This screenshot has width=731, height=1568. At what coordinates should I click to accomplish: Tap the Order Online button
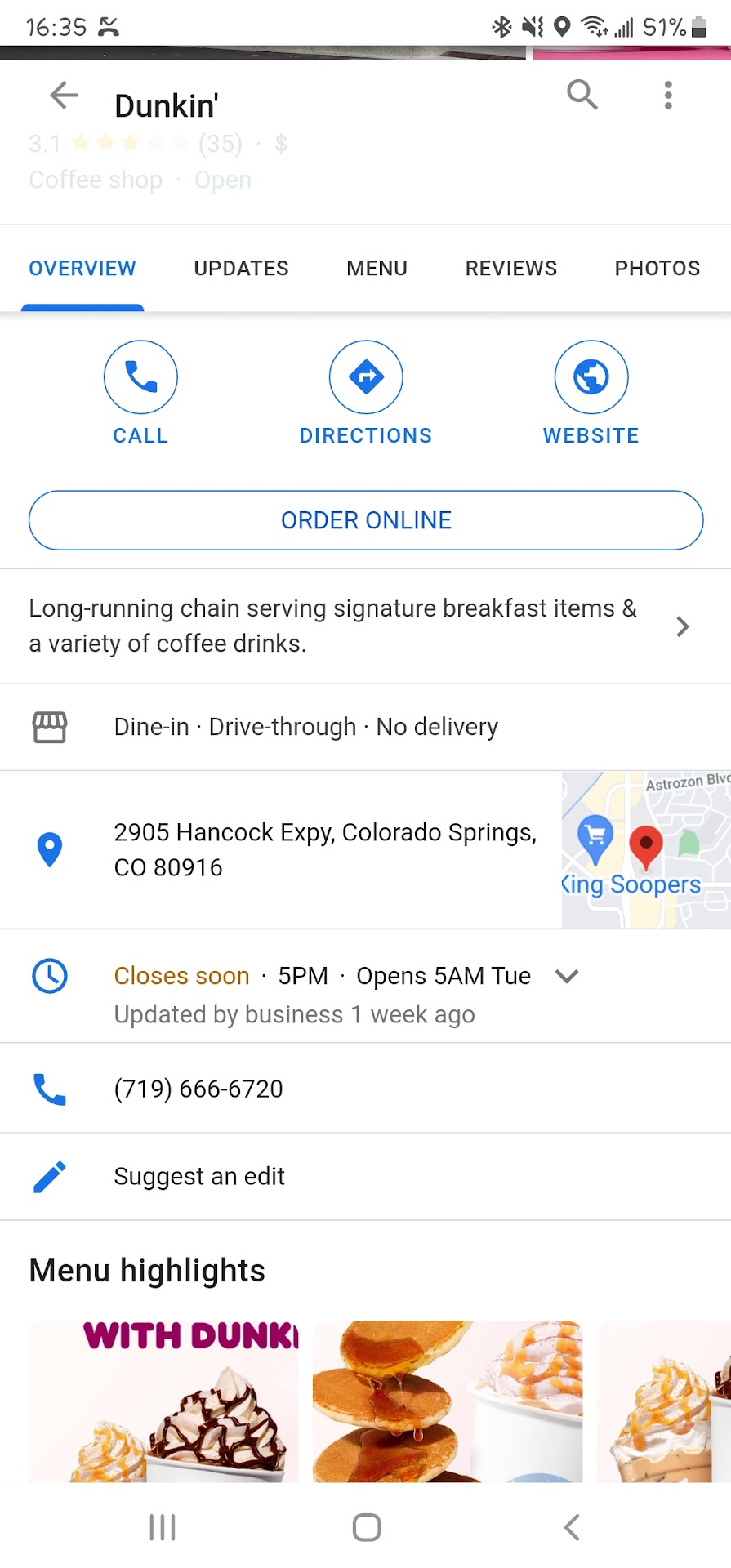(366, 520)
